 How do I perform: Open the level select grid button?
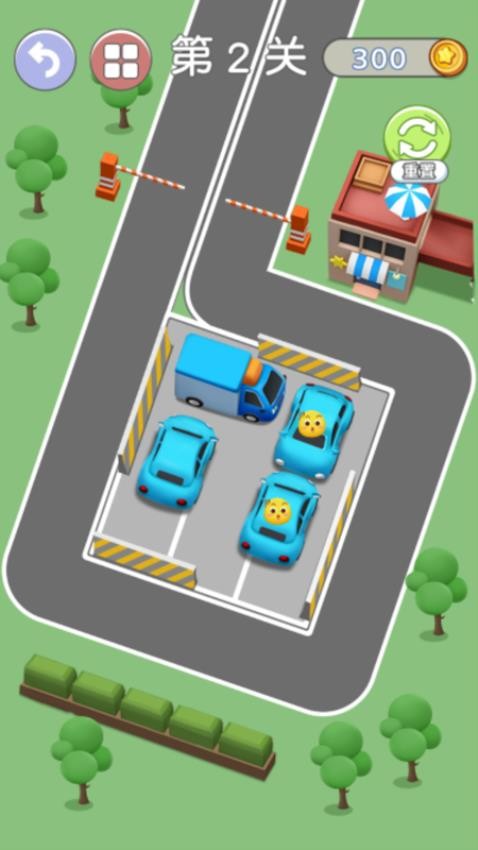point(121,60)
